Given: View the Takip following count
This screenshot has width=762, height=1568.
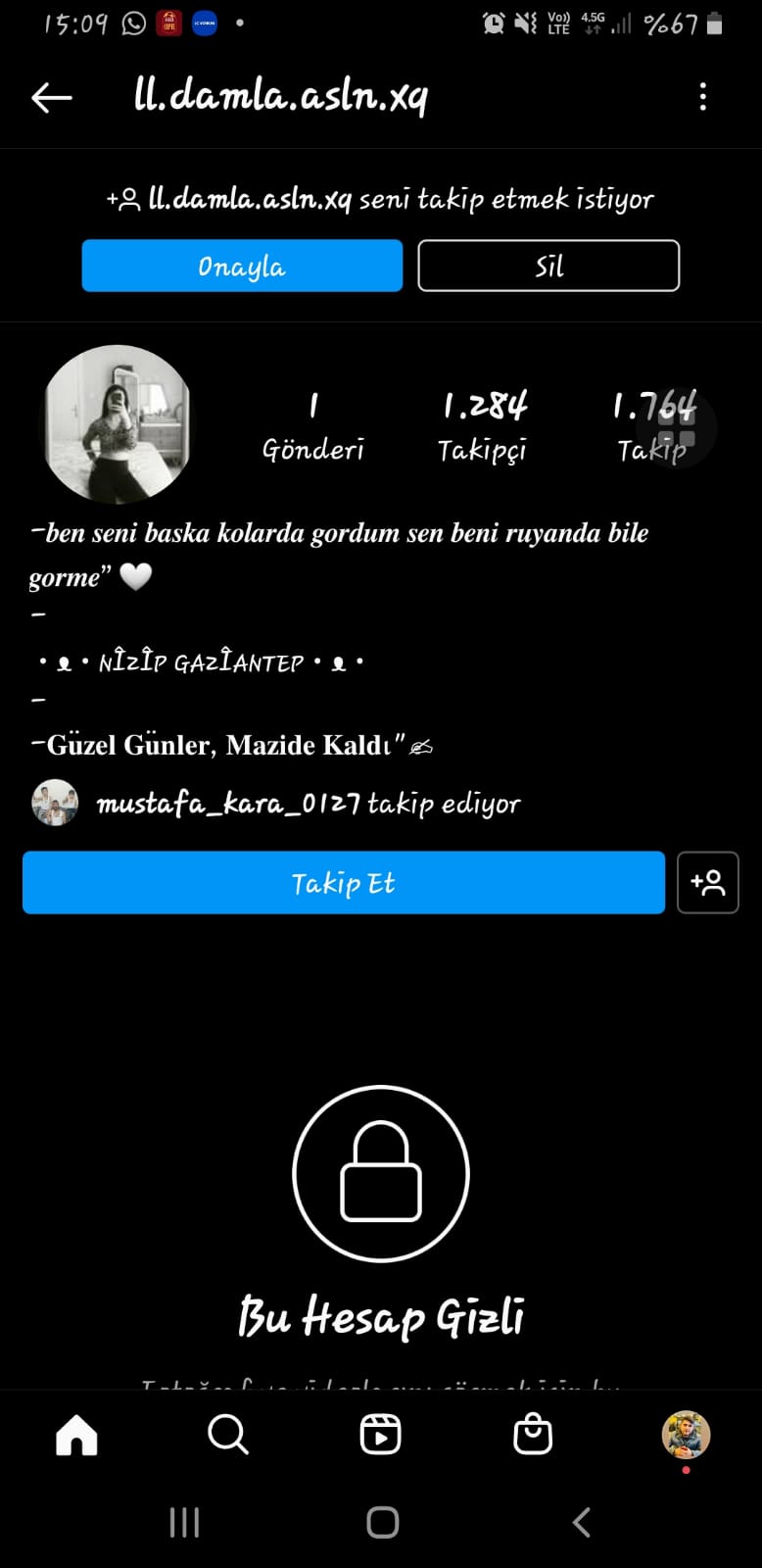Looking at the screenshot, I should 651,423.
